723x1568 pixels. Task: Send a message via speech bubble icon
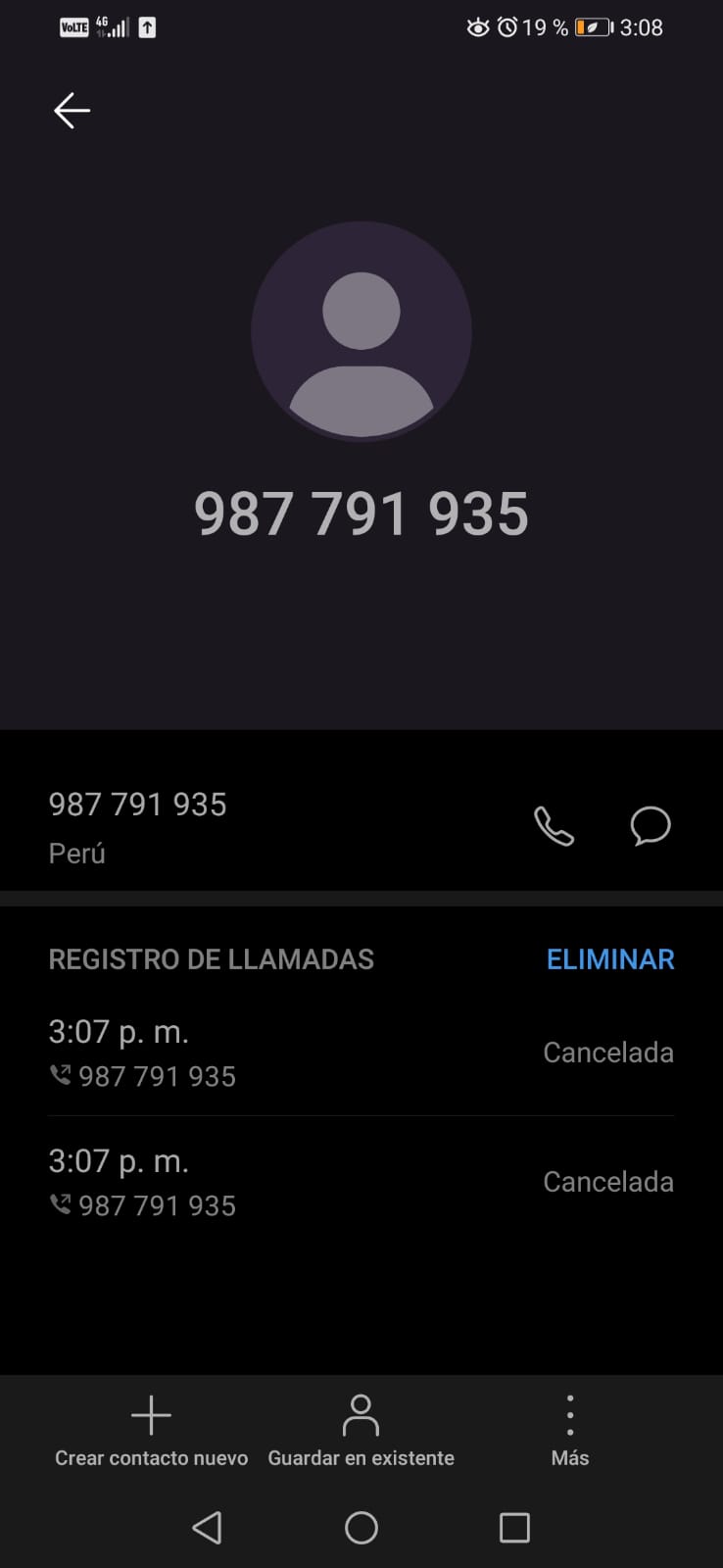pos(651,826)
